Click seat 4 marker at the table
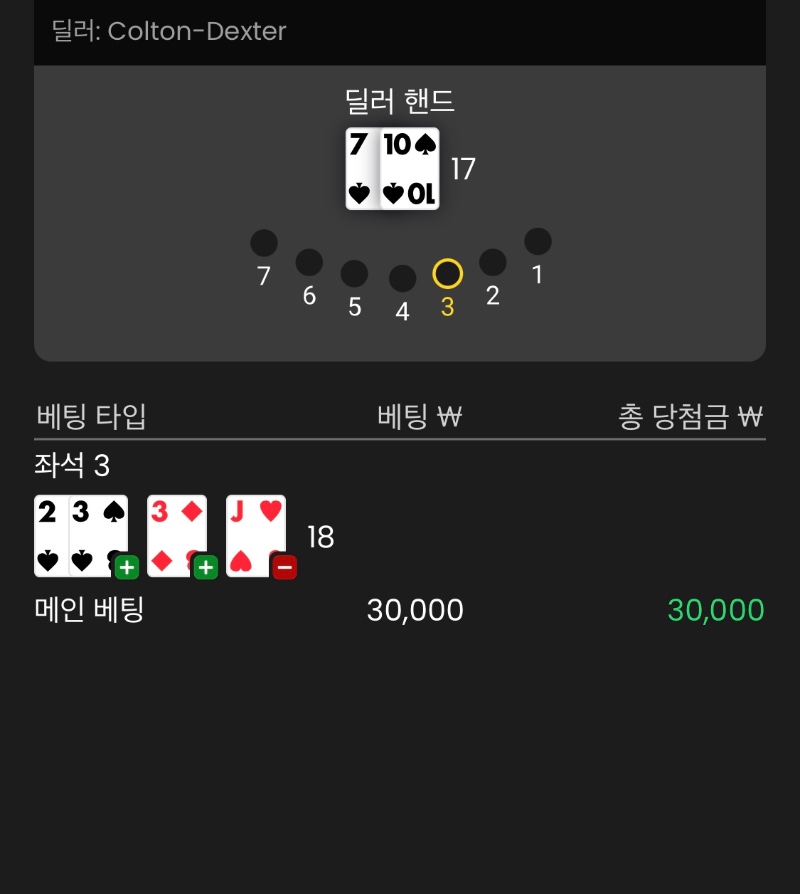 [x=402, y=277]
